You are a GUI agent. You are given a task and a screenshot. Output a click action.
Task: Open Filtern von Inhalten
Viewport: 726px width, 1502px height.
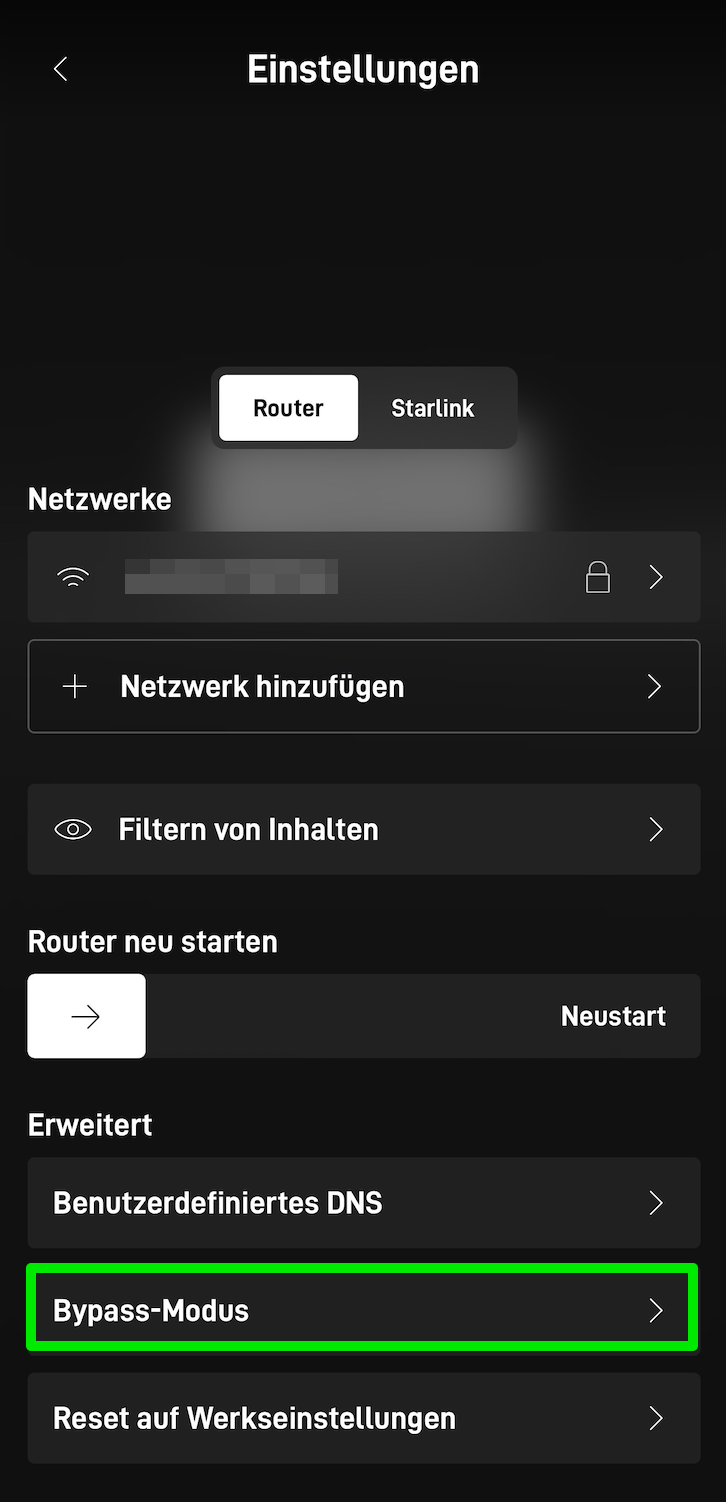tap(363, 829)
